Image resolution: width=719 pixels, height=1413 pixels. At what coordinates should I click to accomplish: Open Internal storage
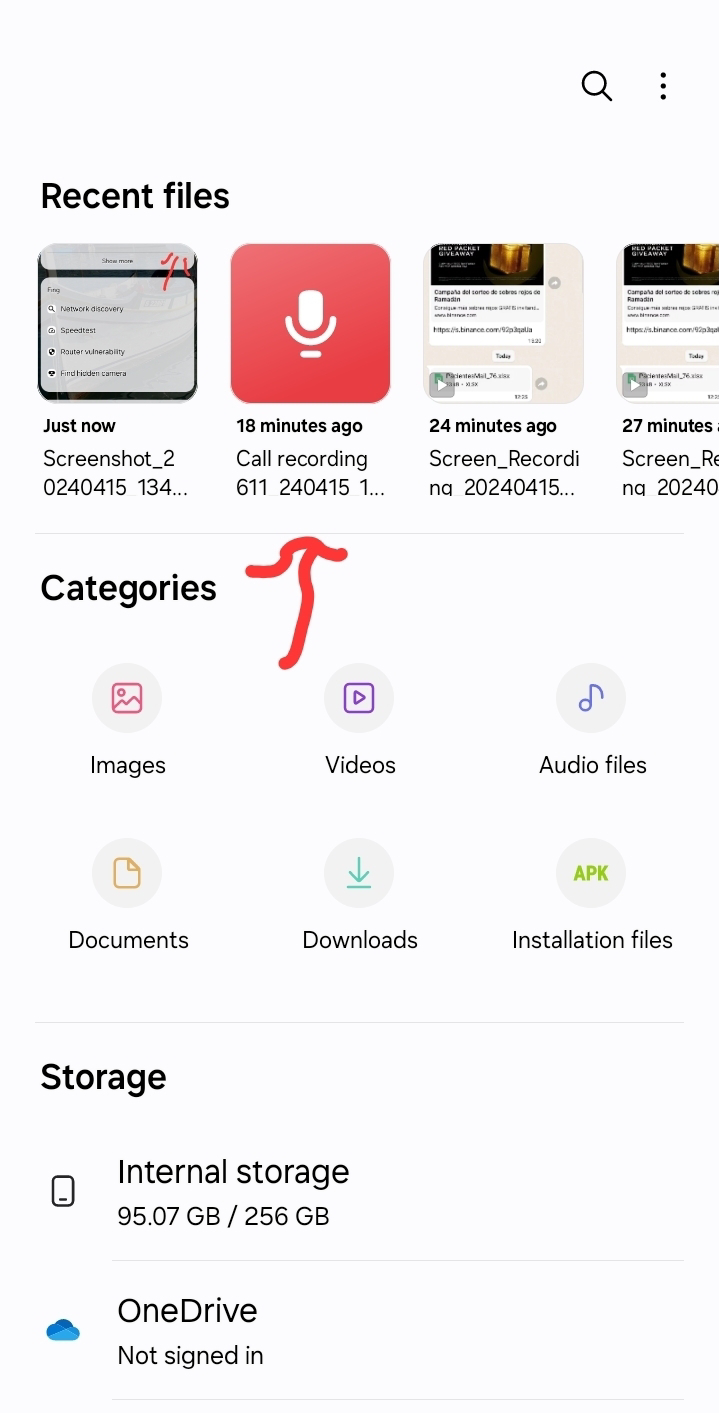(x=360, y=1191)
